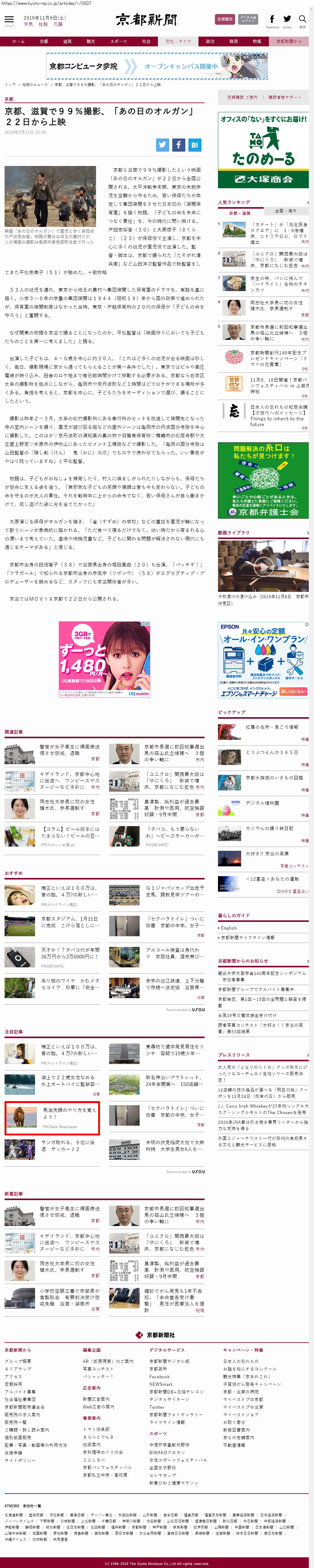Go to the 政治 tab
Viewport: 314px width, 1568px height.
click(210, 41)
